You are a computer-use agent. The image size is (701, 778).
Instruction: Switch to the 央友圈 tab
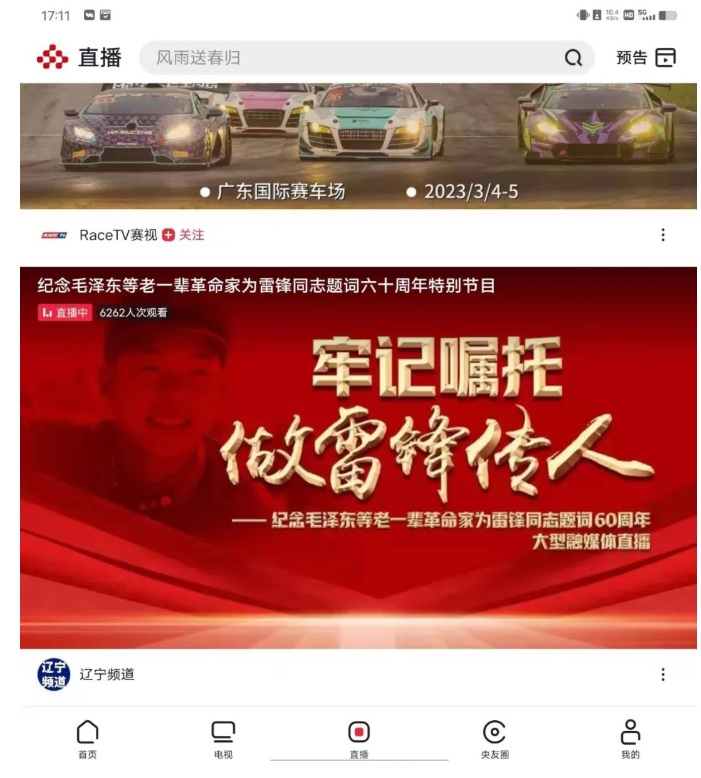(494, 740)
